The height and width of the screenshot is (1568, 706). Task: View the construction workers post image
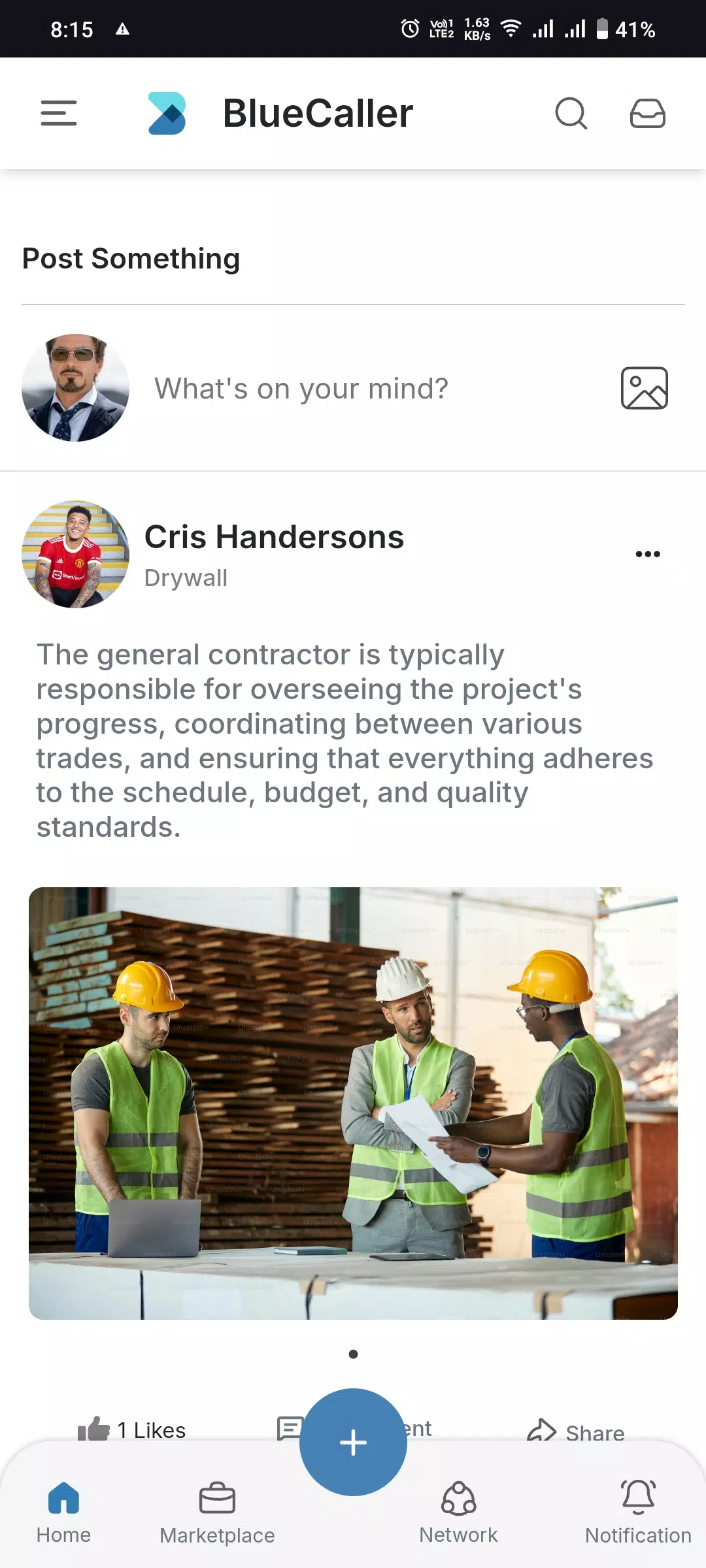353,1103
